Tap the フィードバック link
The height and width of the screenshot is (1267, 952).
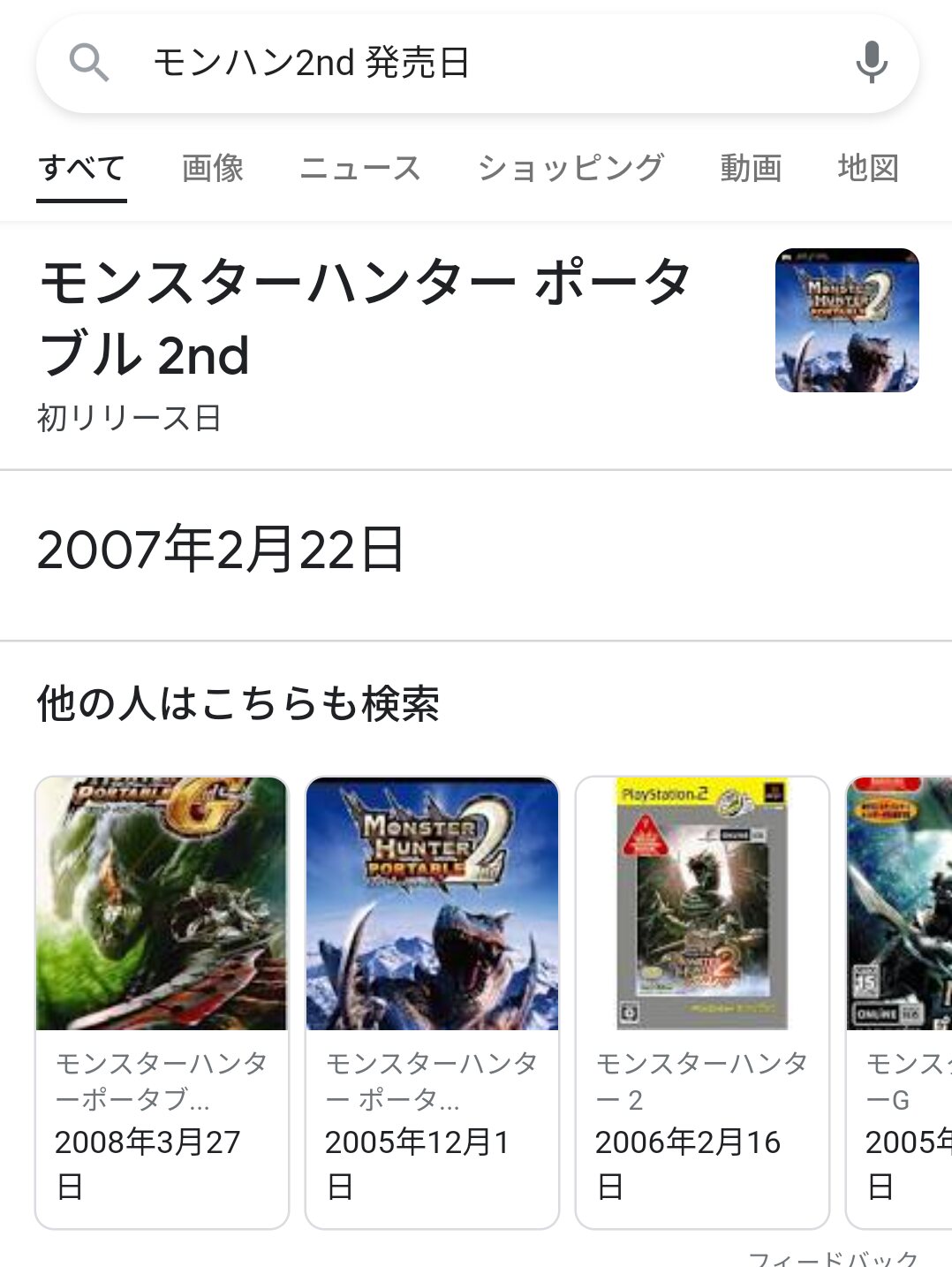(x=834, y=1258)
